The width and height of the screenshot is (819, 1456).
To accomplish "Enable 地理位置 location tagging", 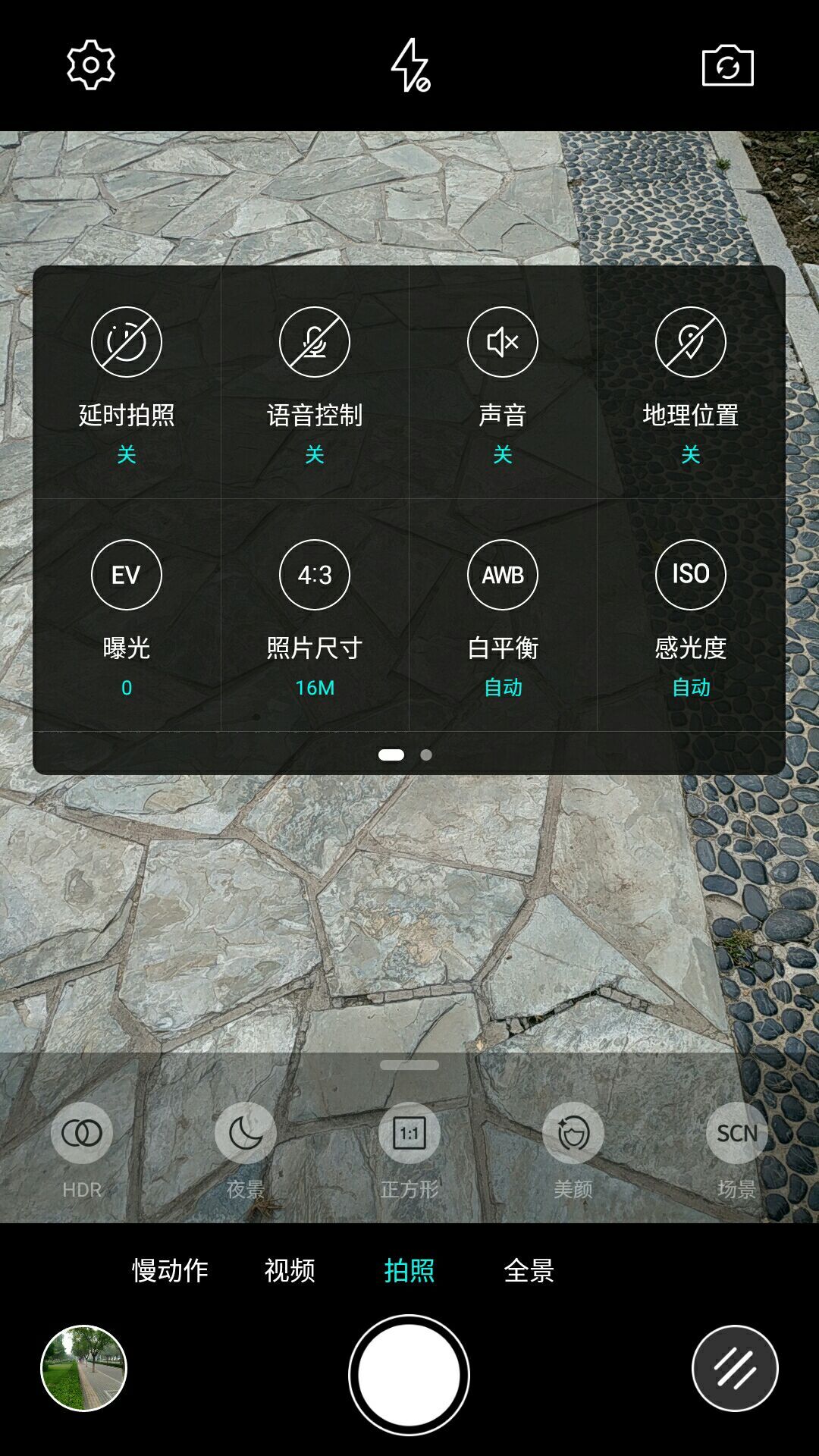I will tap(691, 343).
